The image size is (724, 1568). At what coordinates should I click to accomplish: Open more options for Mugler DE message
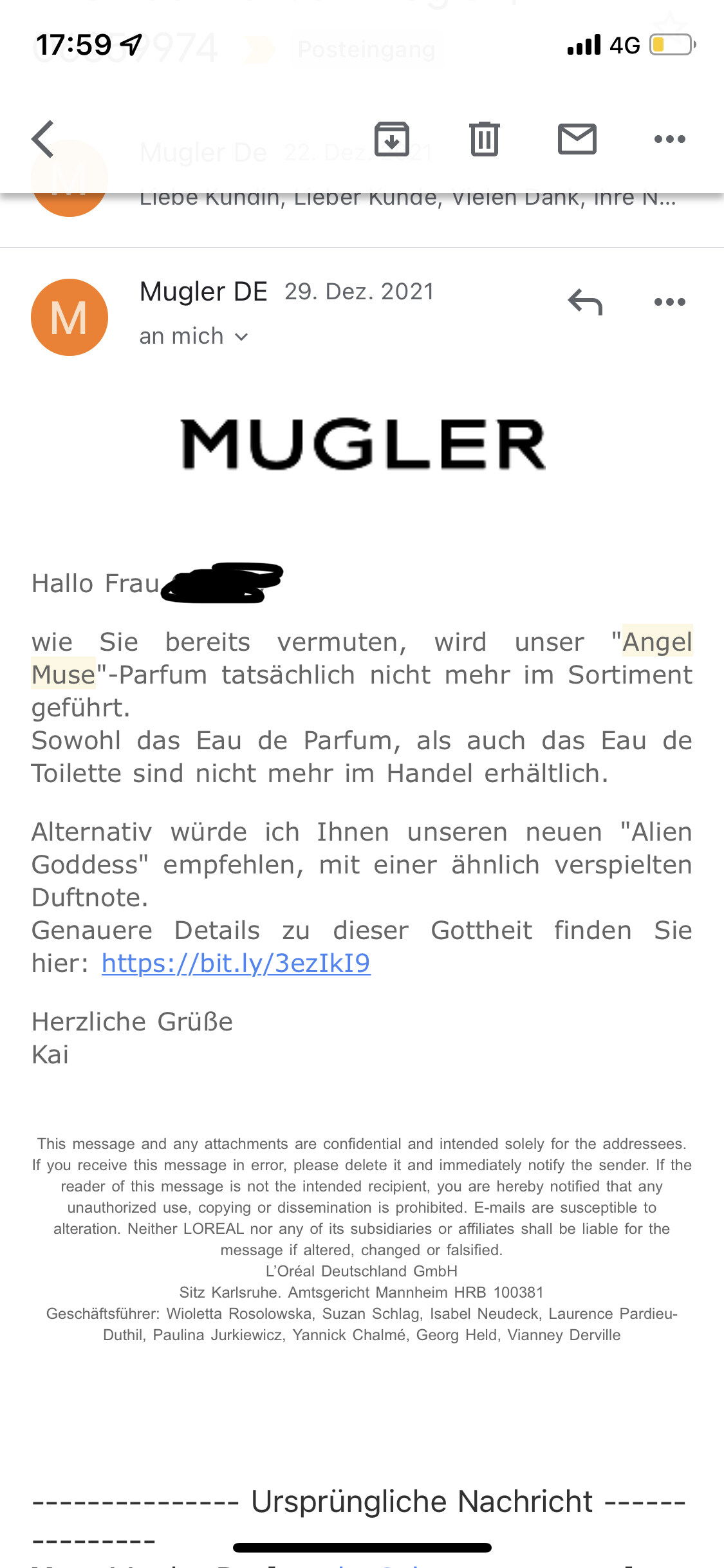coord(670,302)
